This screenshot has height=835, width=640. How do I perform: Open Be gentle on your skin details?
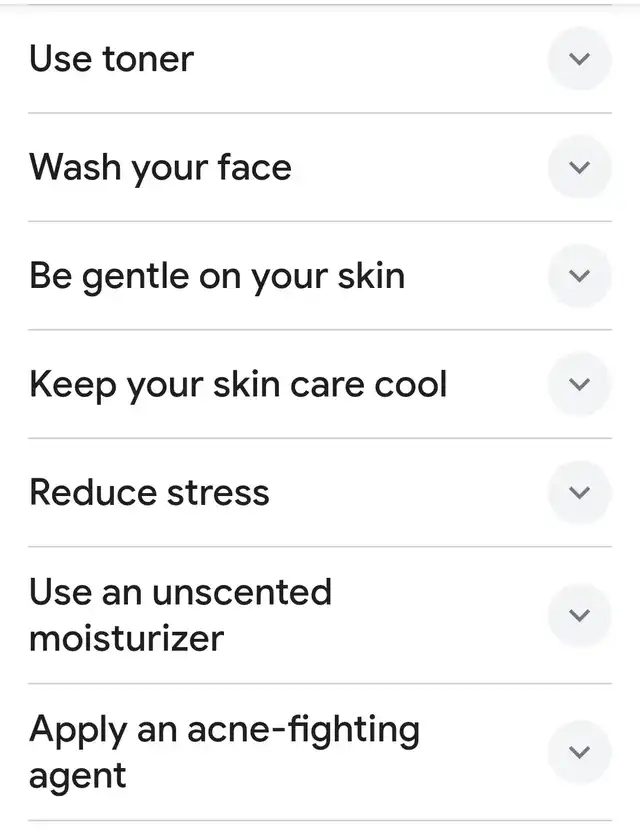579,275
